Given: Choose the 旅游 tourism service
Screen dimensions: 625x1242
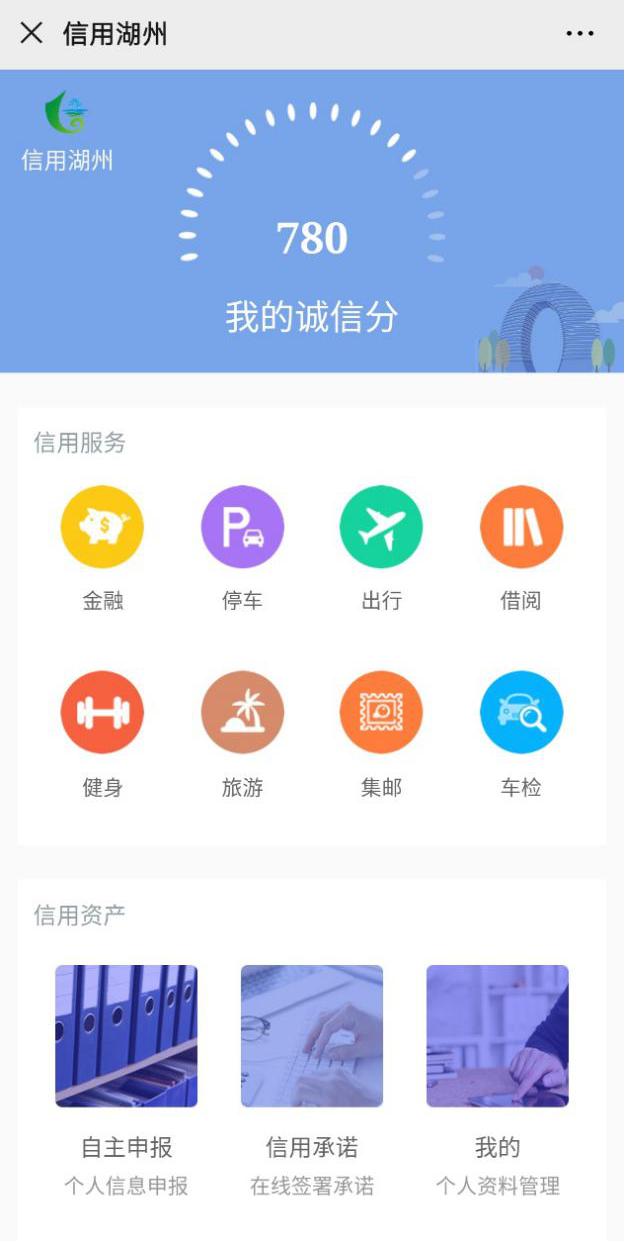Looking at the screenshot, I should coord(242,712).
